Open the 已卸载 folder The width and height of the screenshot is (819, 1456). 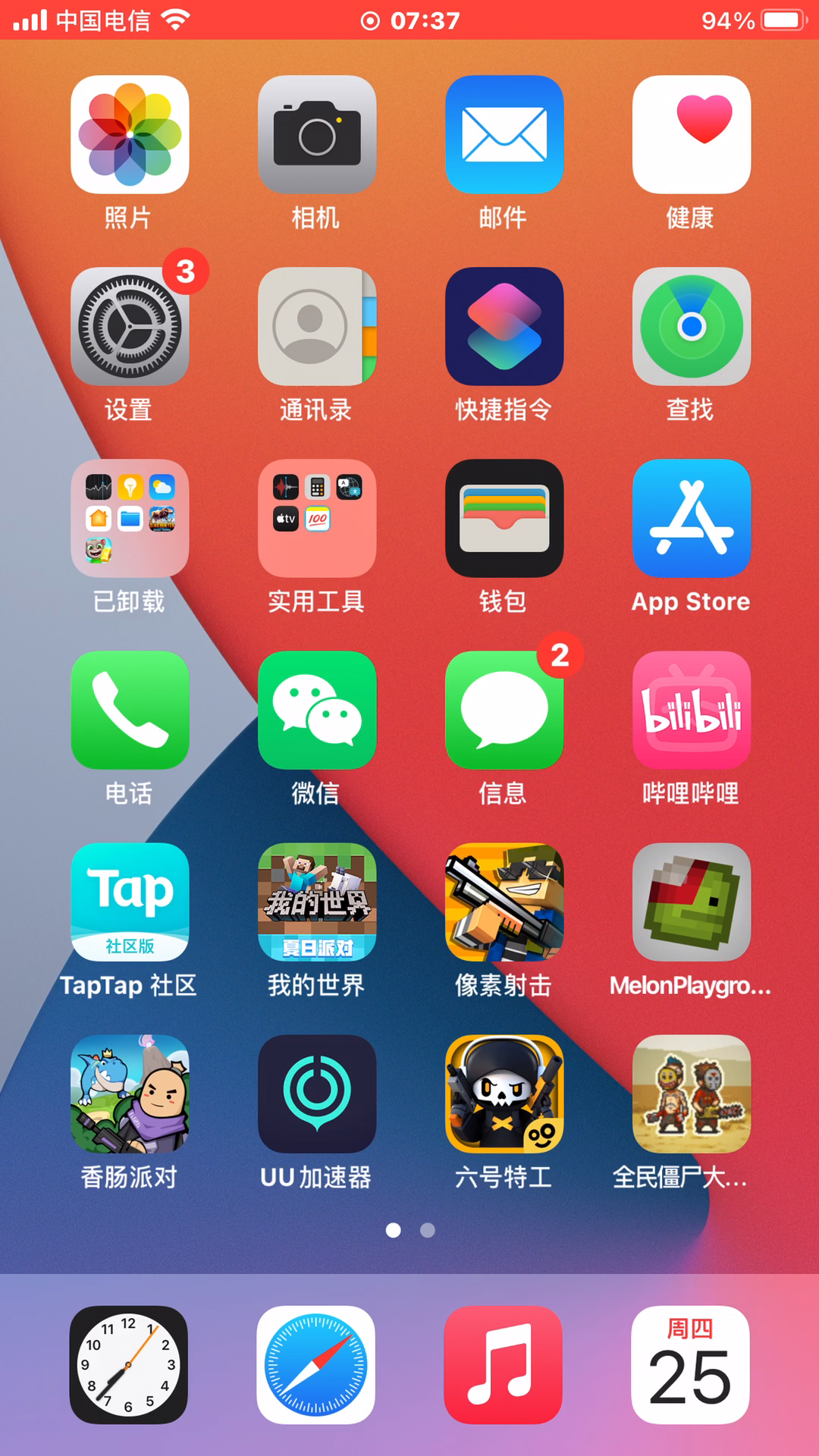[130, 518]
